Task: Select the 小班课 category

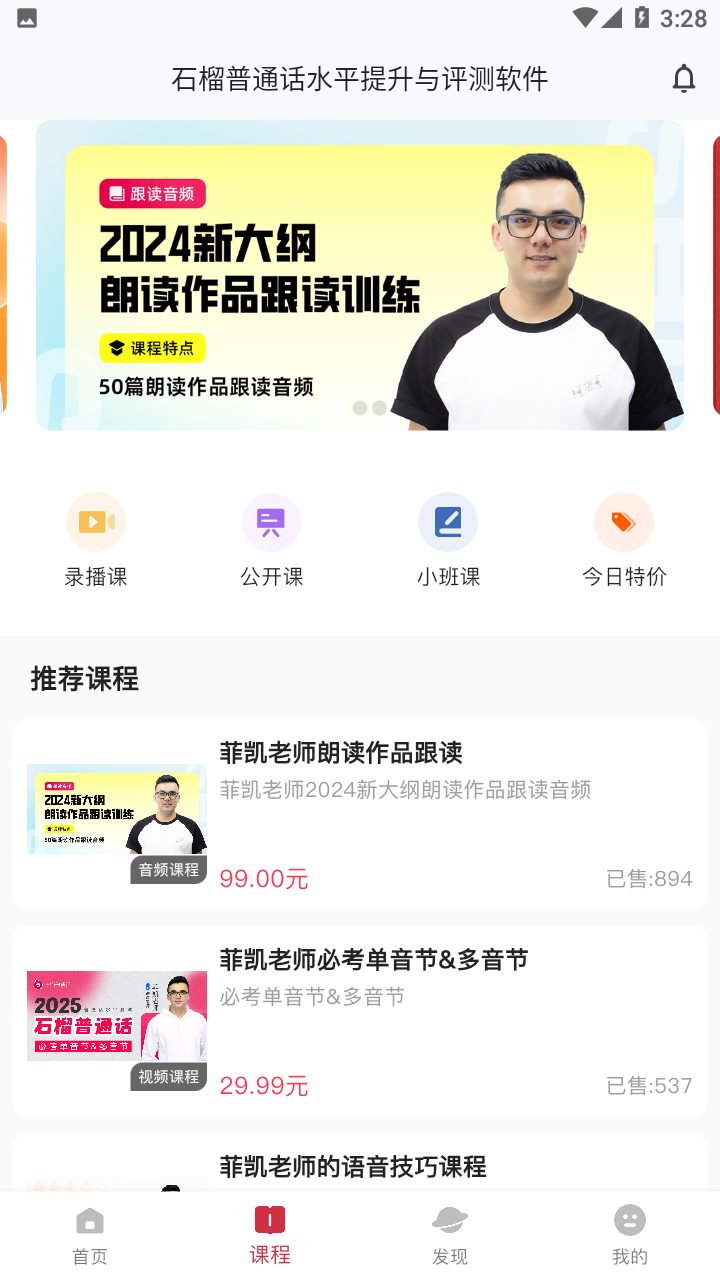Action: point(448,540)
